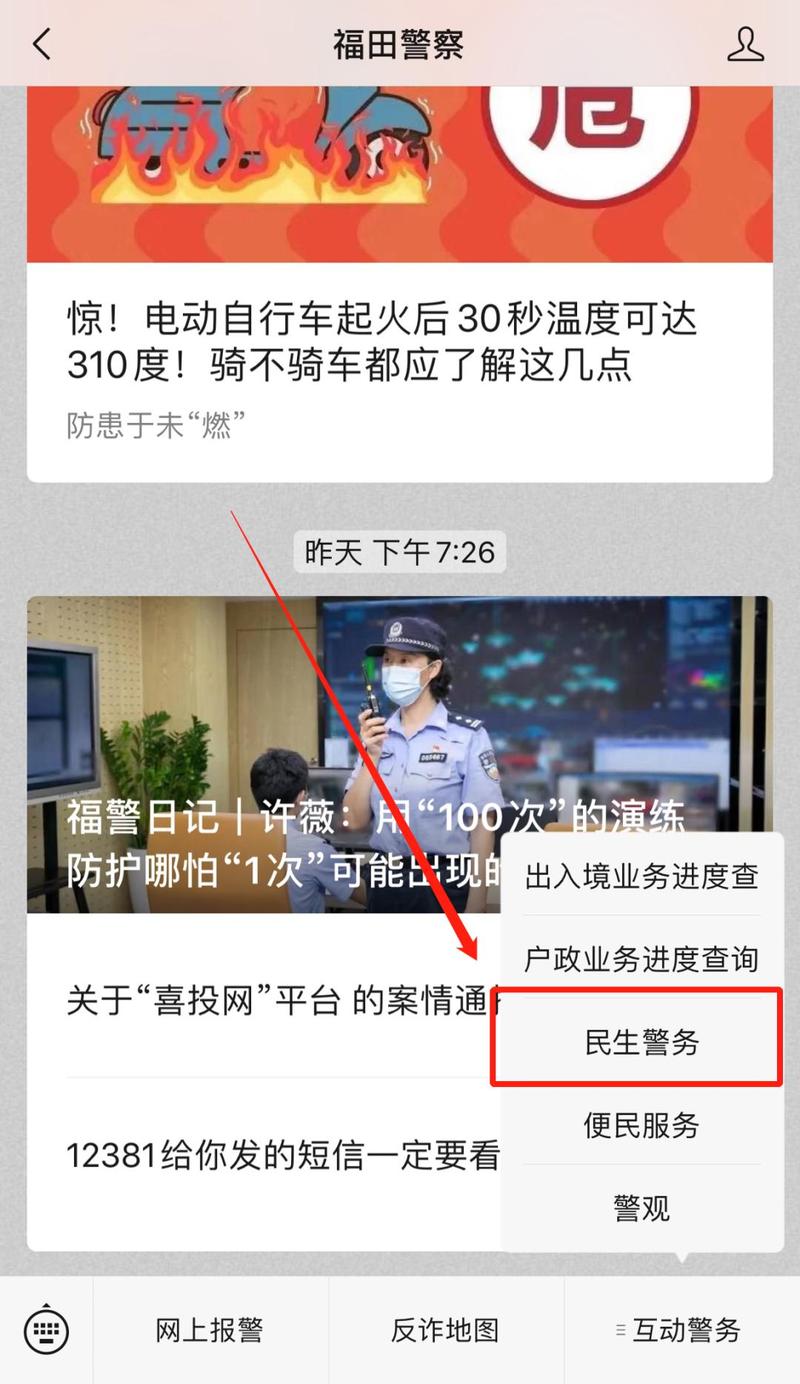
Task: Open the 反诈地图 bottom menu
Action: click(x=445, y=1330)
